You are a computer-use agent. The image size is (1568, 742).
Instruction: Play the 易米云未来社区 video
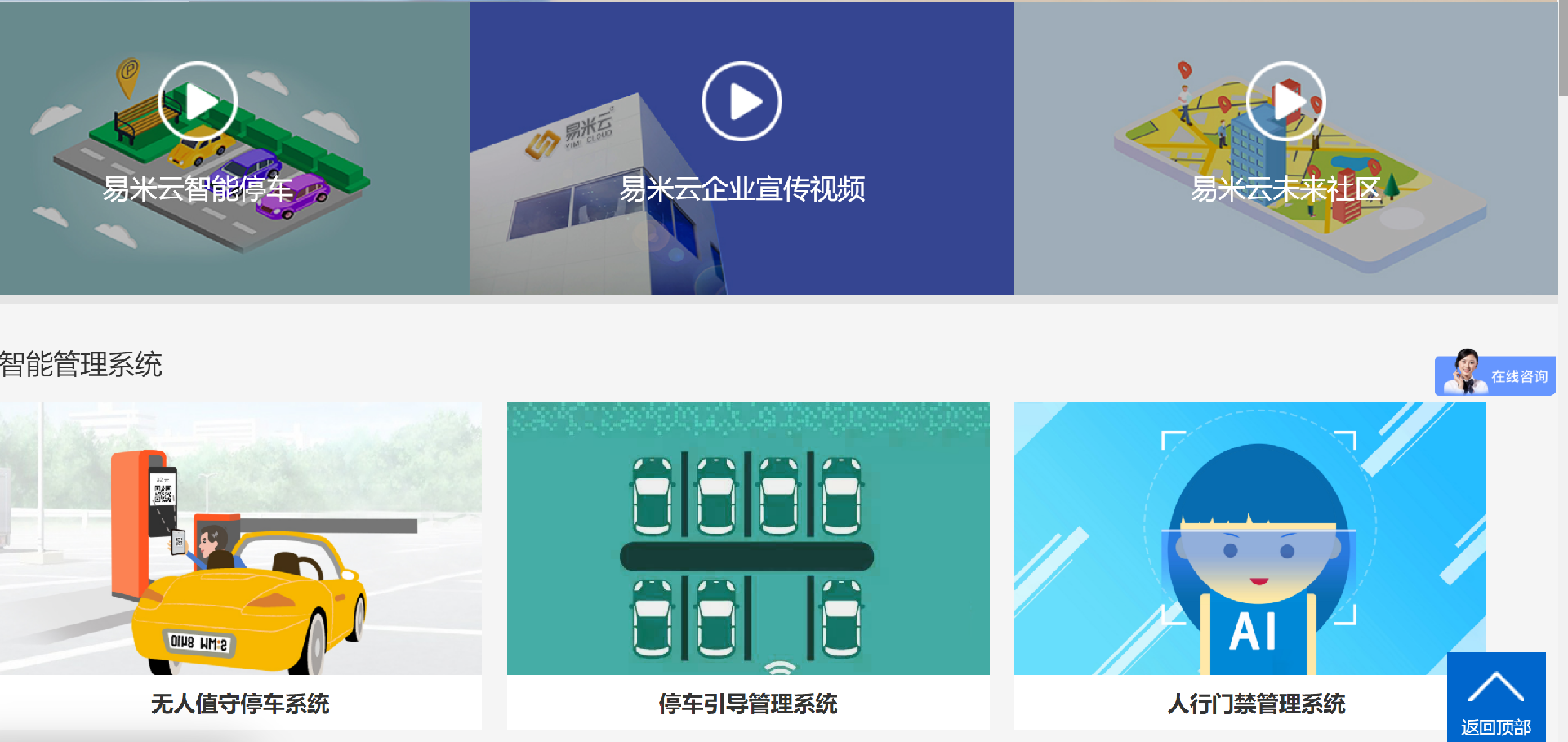pos(1286,102)
